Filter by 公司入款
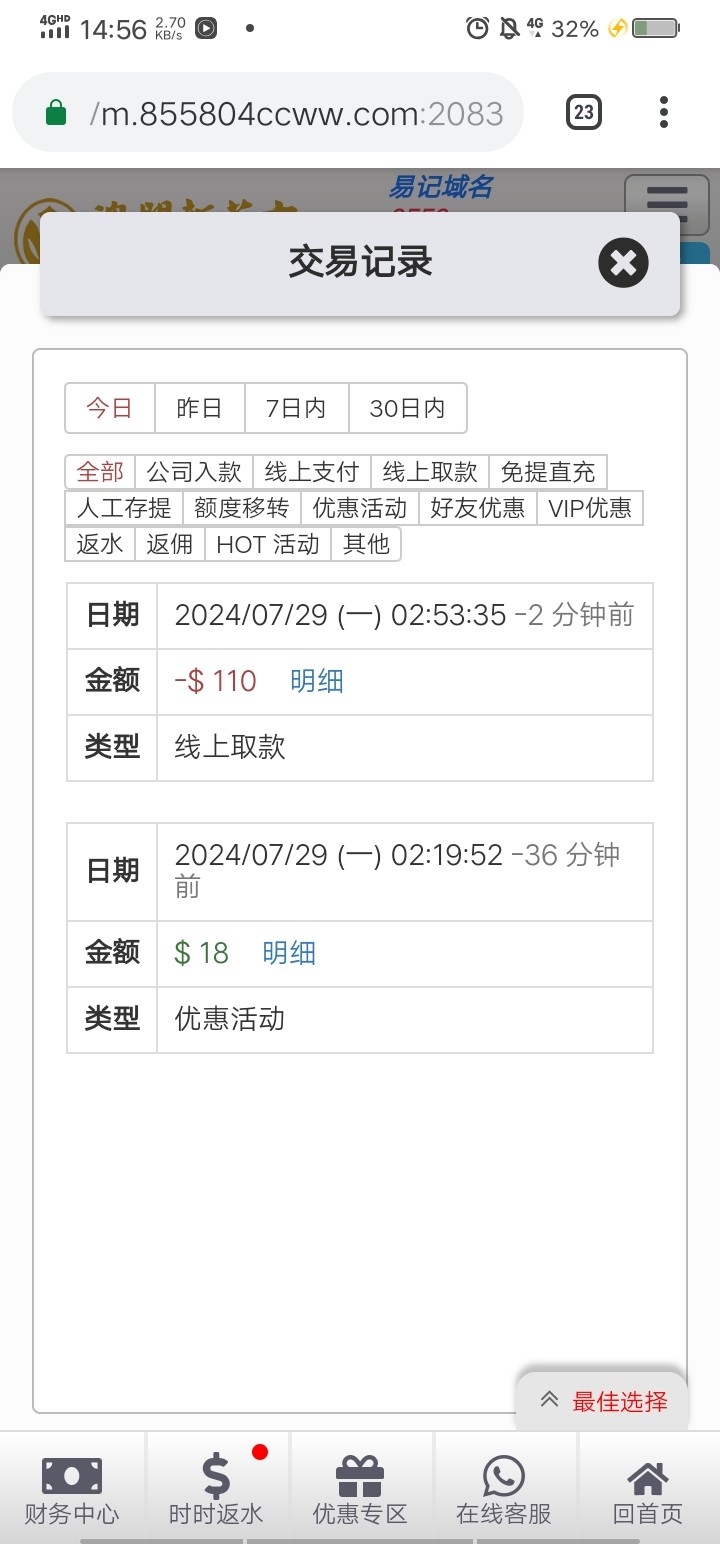 pyautogui.click(x=194, y=472)
